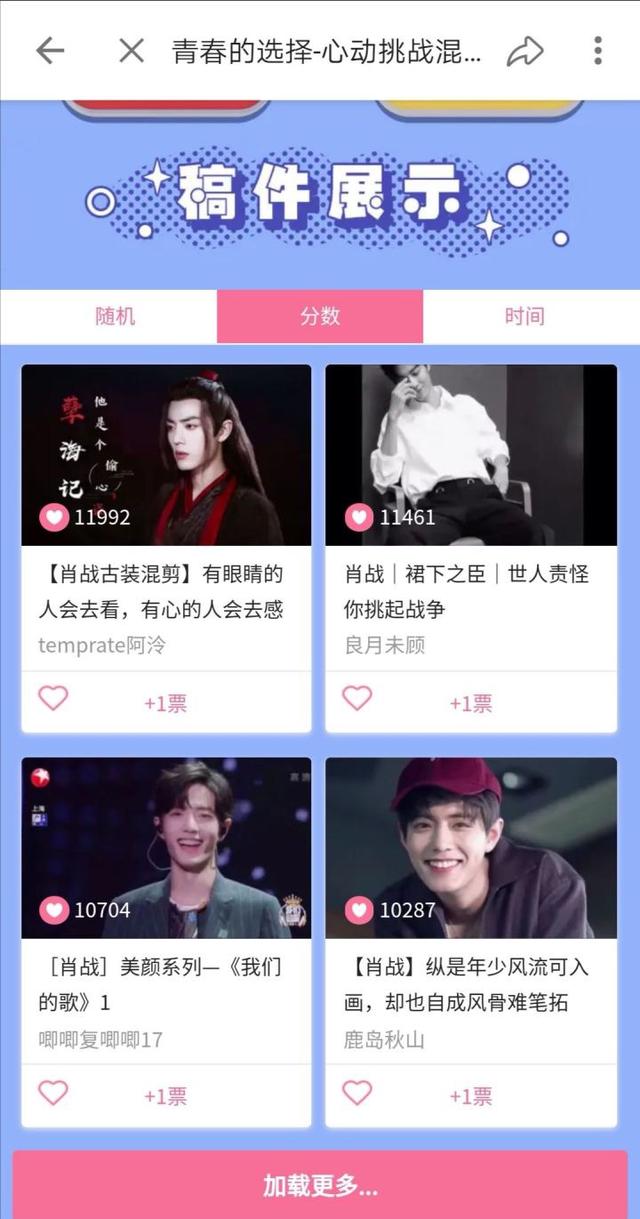Open the 鹿岛秋山 video entry
640x1219 pixels.
point(470,848)
